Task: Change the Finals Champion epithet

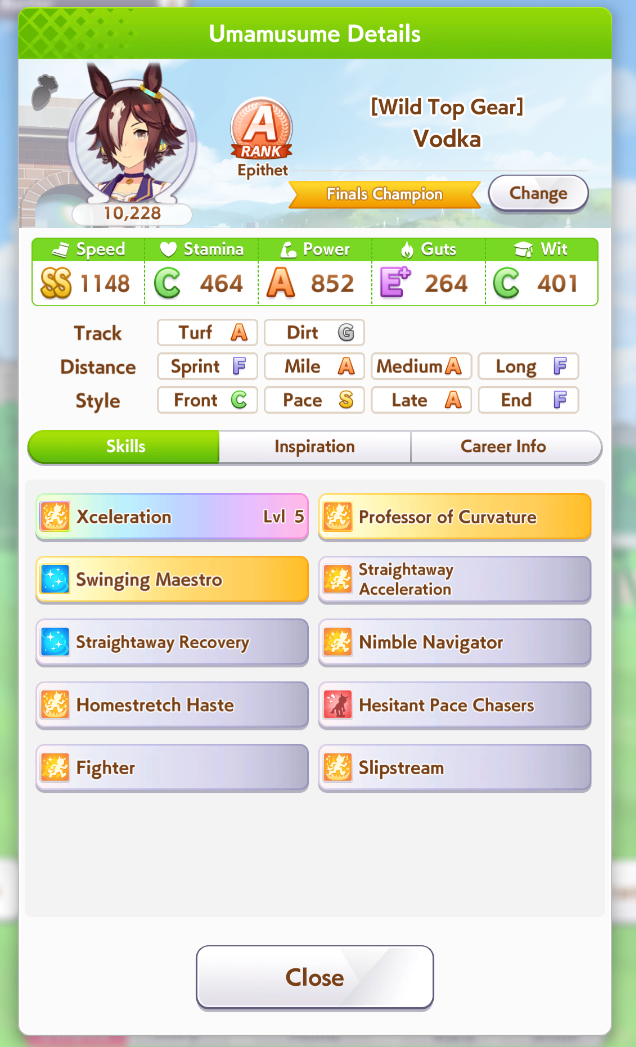Action: click(537, 193)
